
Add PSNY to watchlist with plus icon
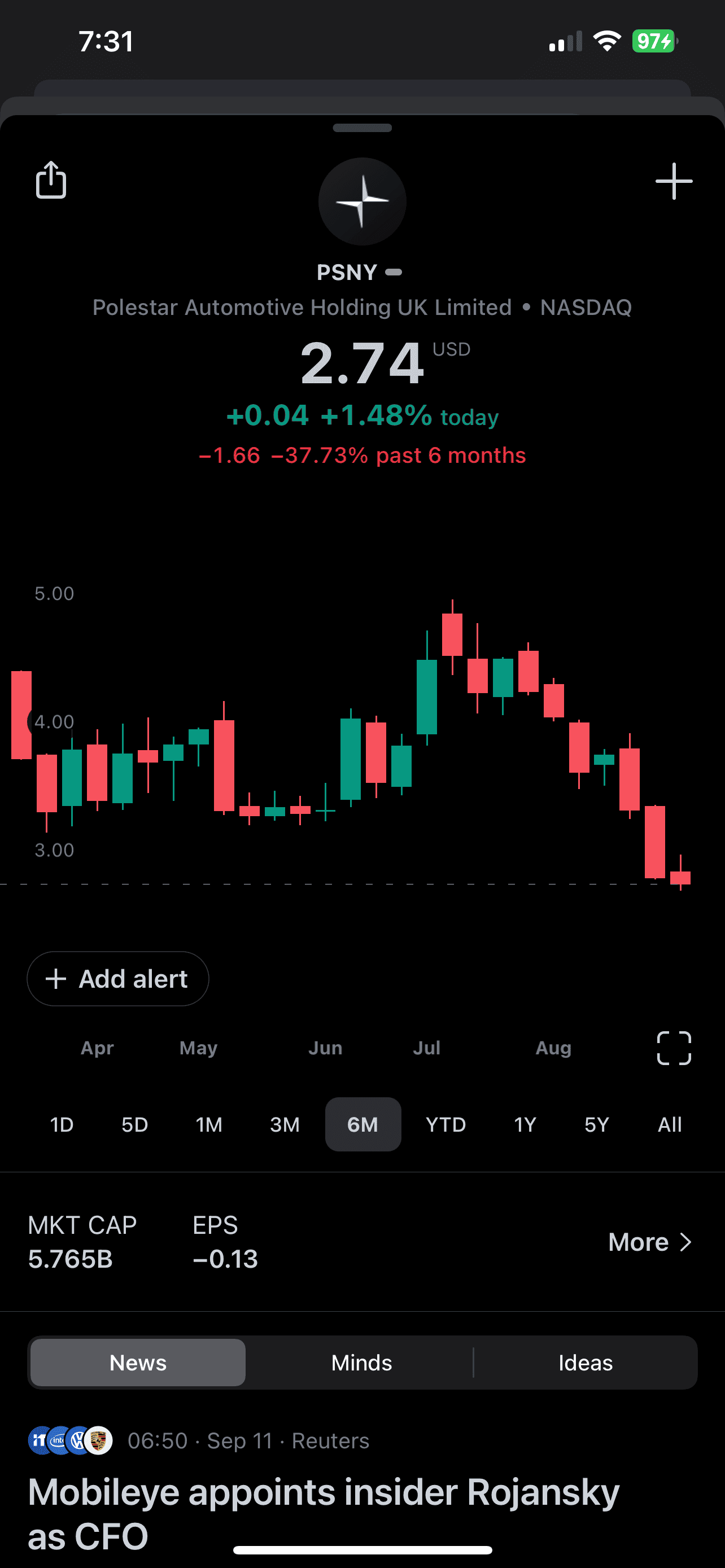pyautogui.click(x=673, y=181)
